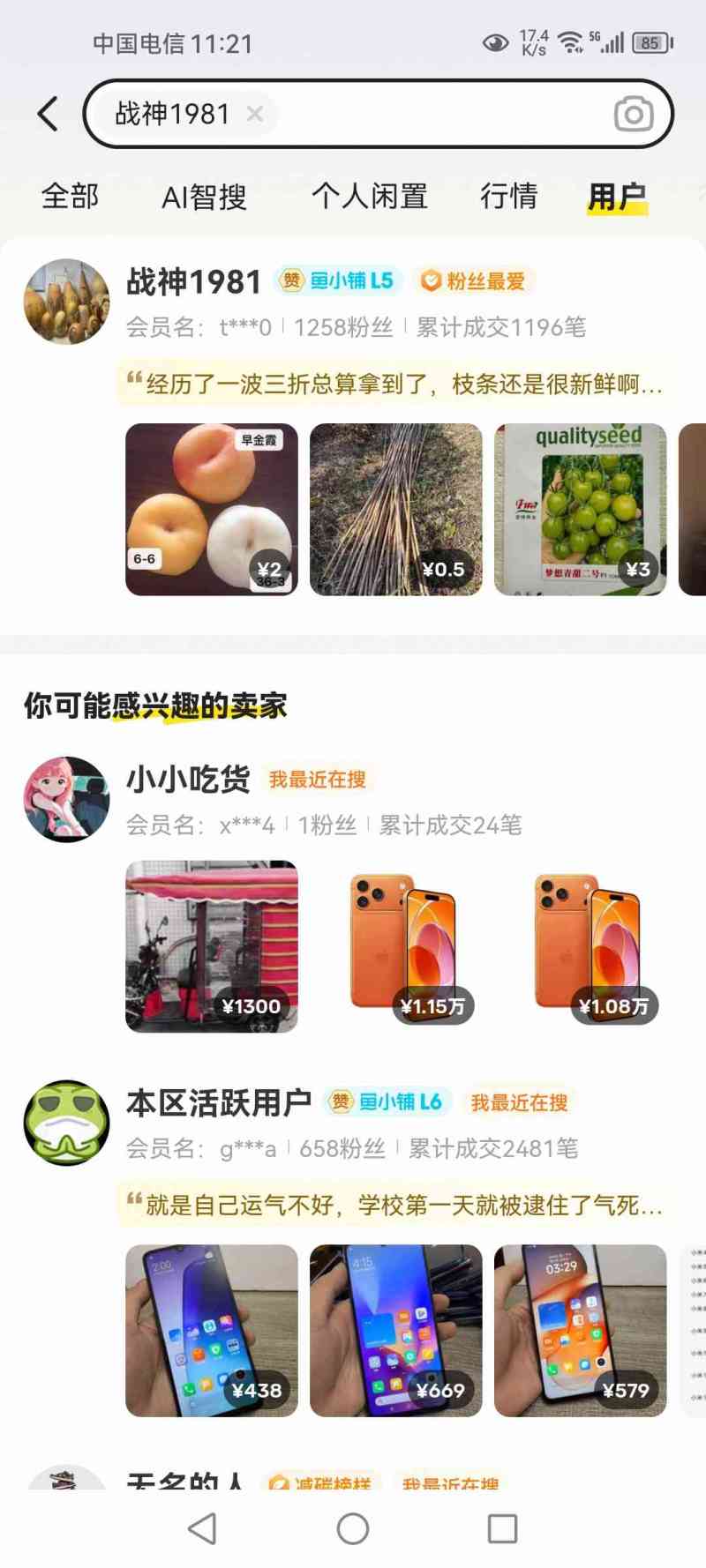View the ¥1.08万 orange phone listing
The image size is (706, 1568).
pos(580,946)
